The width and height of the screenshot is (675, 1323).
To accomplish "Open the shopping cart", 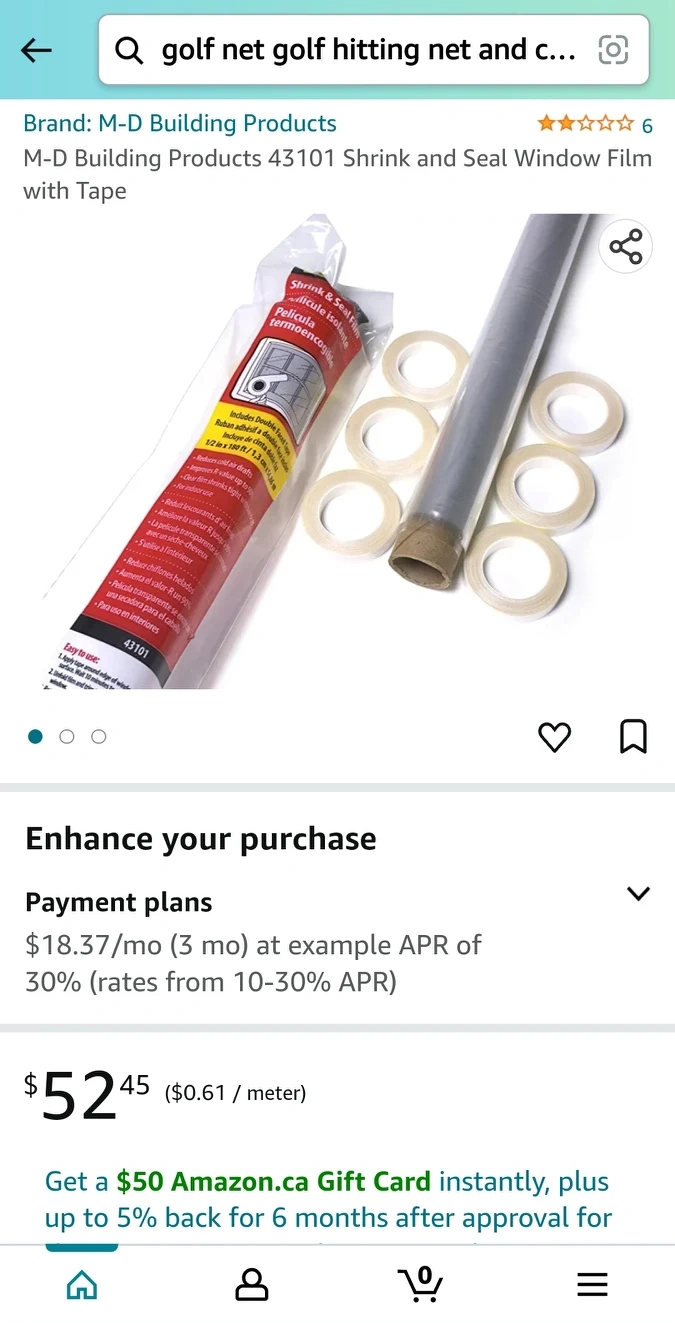I will [x=420, y=1284].
